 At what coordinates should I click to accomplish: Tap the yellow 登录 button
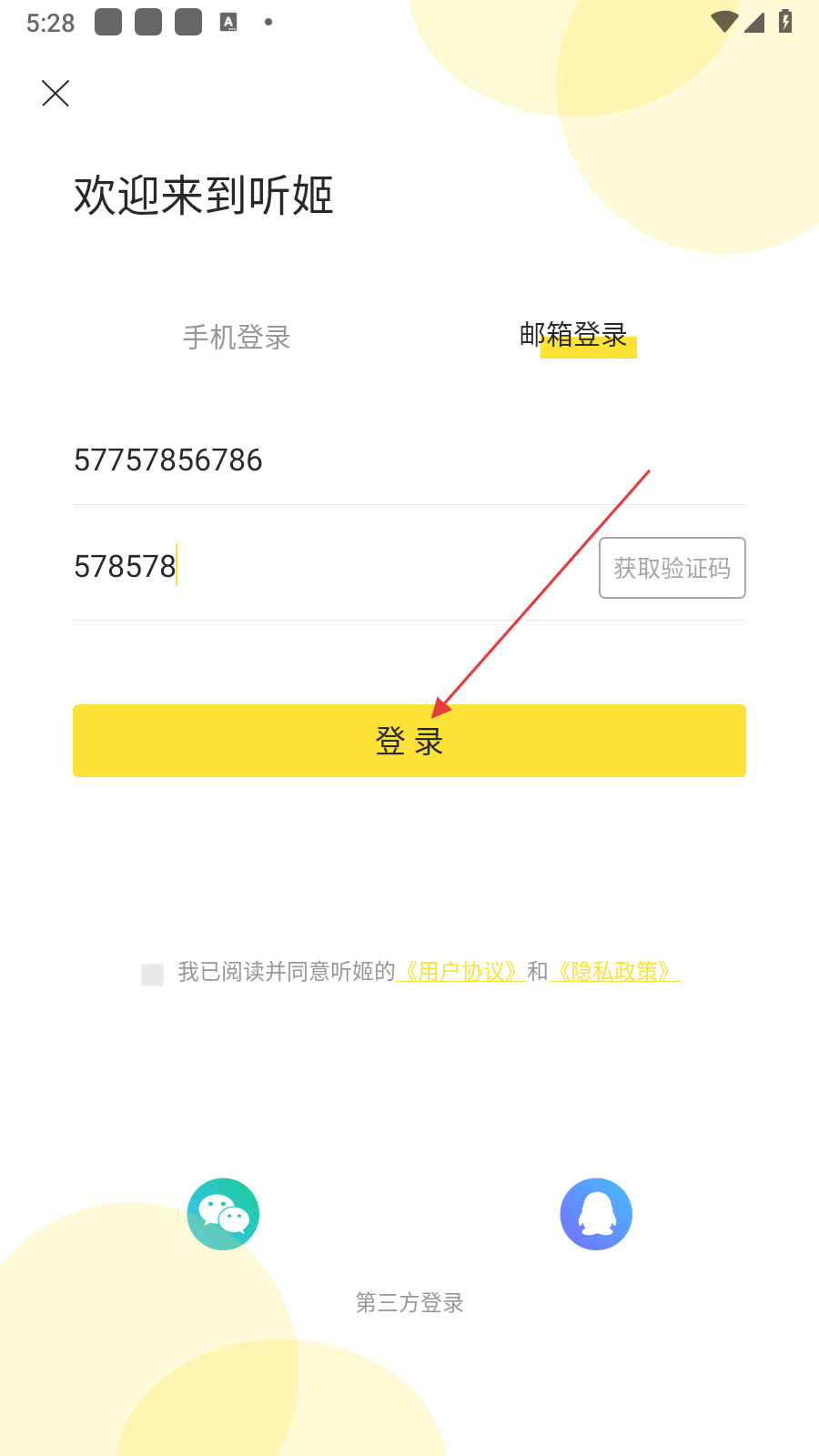point(409,741)
